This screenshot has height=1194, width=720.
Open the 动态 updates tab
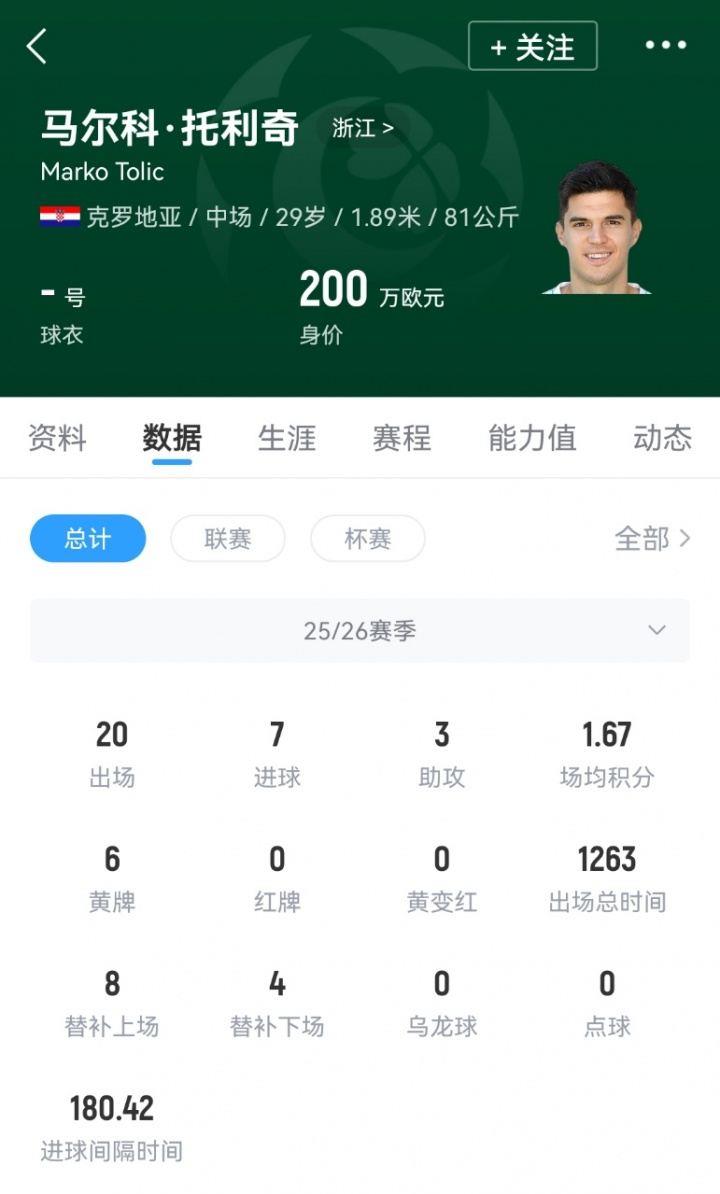pyautogui.click(x=662, y=438)
